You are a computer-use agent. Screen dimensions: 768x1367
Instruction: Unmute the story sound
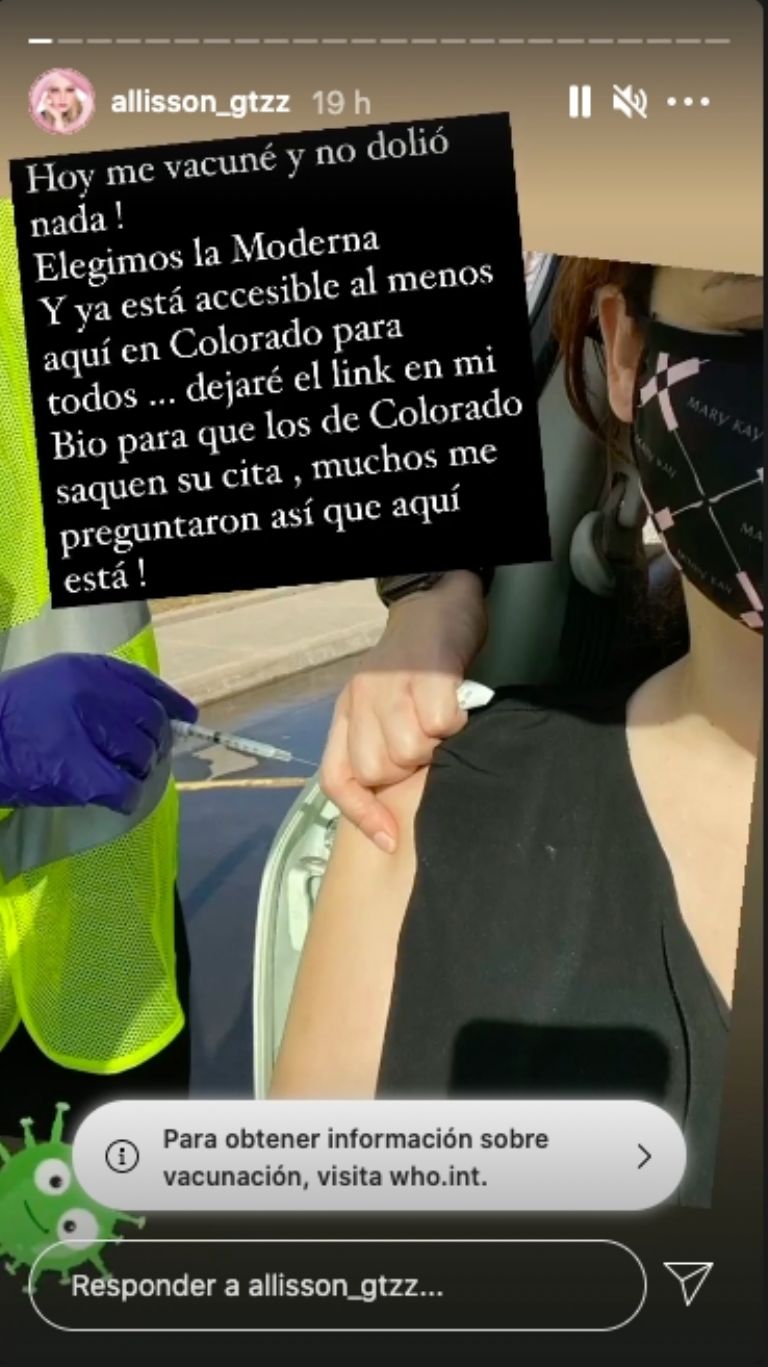click(630, 101)
